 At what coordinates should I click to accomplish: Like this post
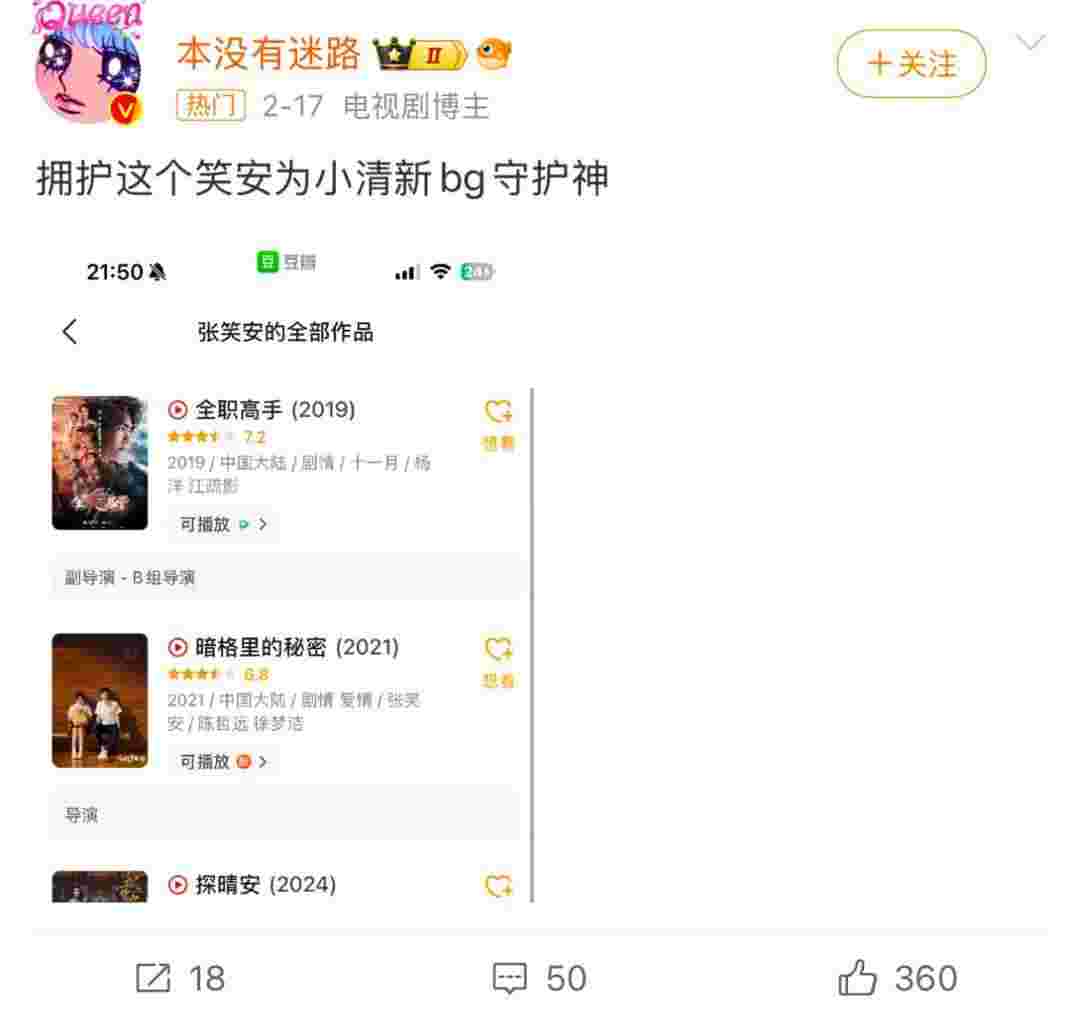point(897,978)
